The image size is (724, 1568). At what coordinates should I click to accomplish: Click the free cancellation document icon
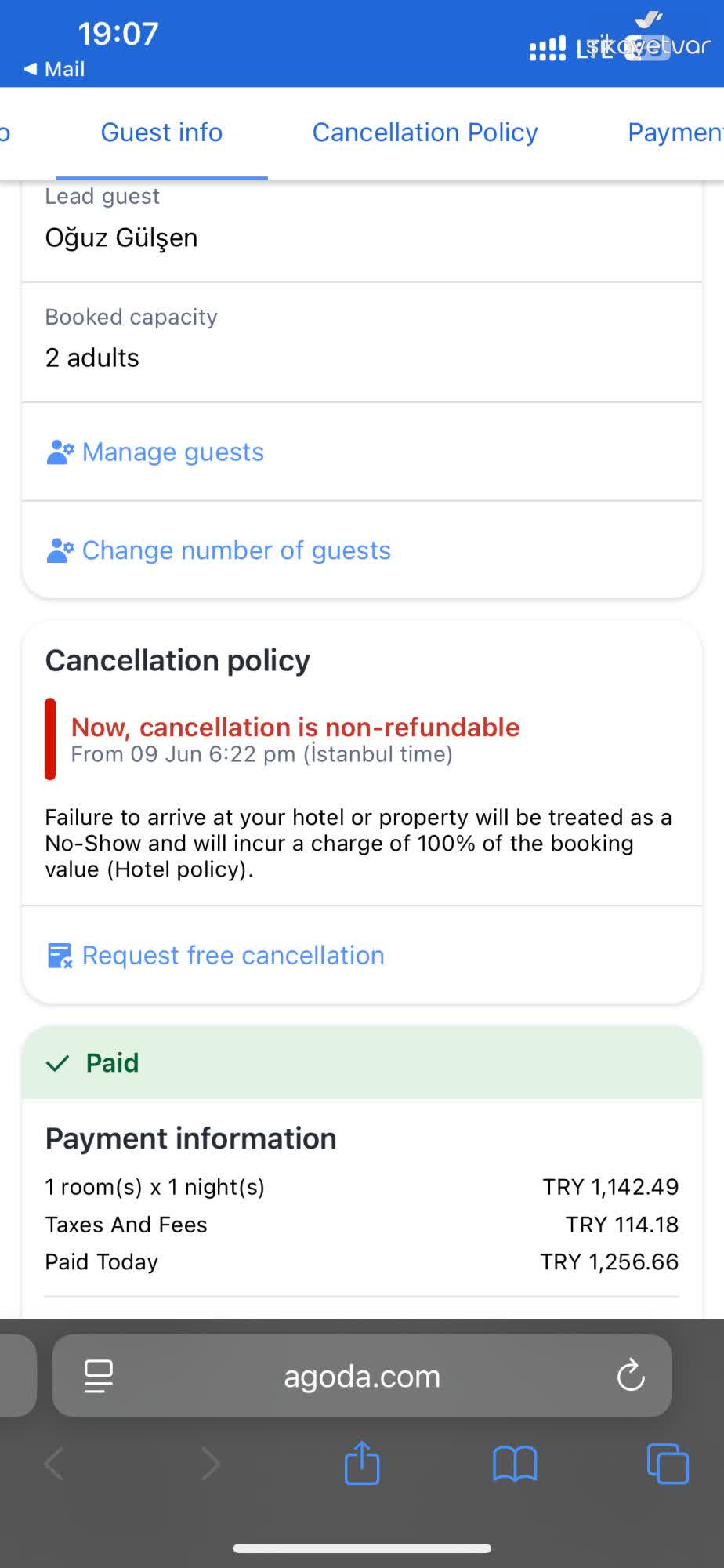click(x=60, y=955)
